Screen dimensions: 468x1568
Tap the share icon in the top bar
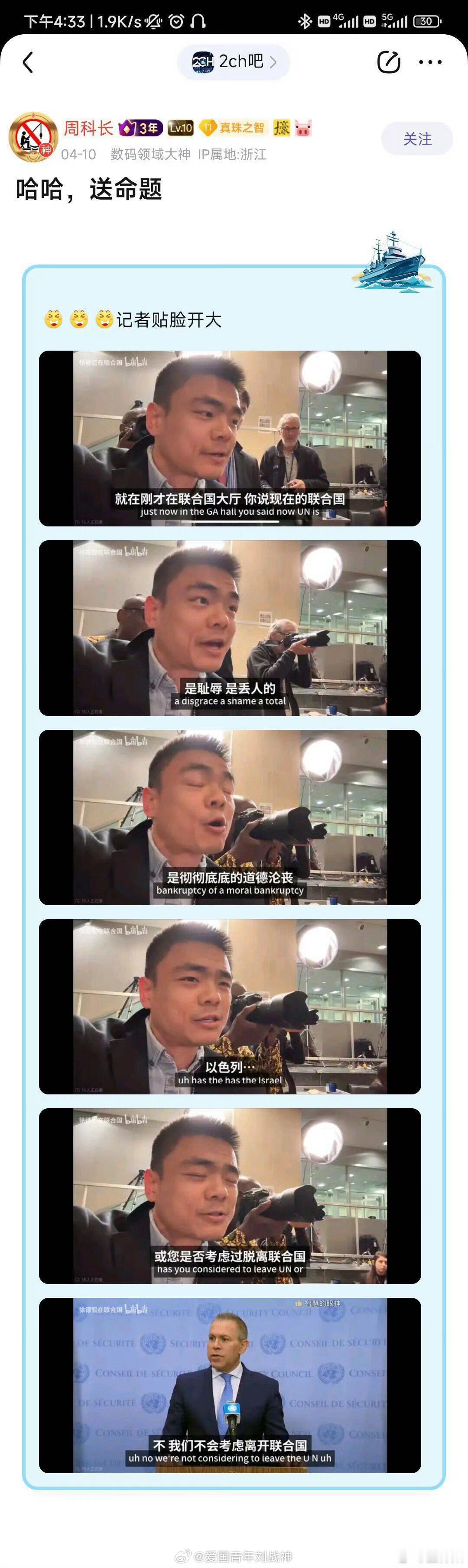click(388, 62)
